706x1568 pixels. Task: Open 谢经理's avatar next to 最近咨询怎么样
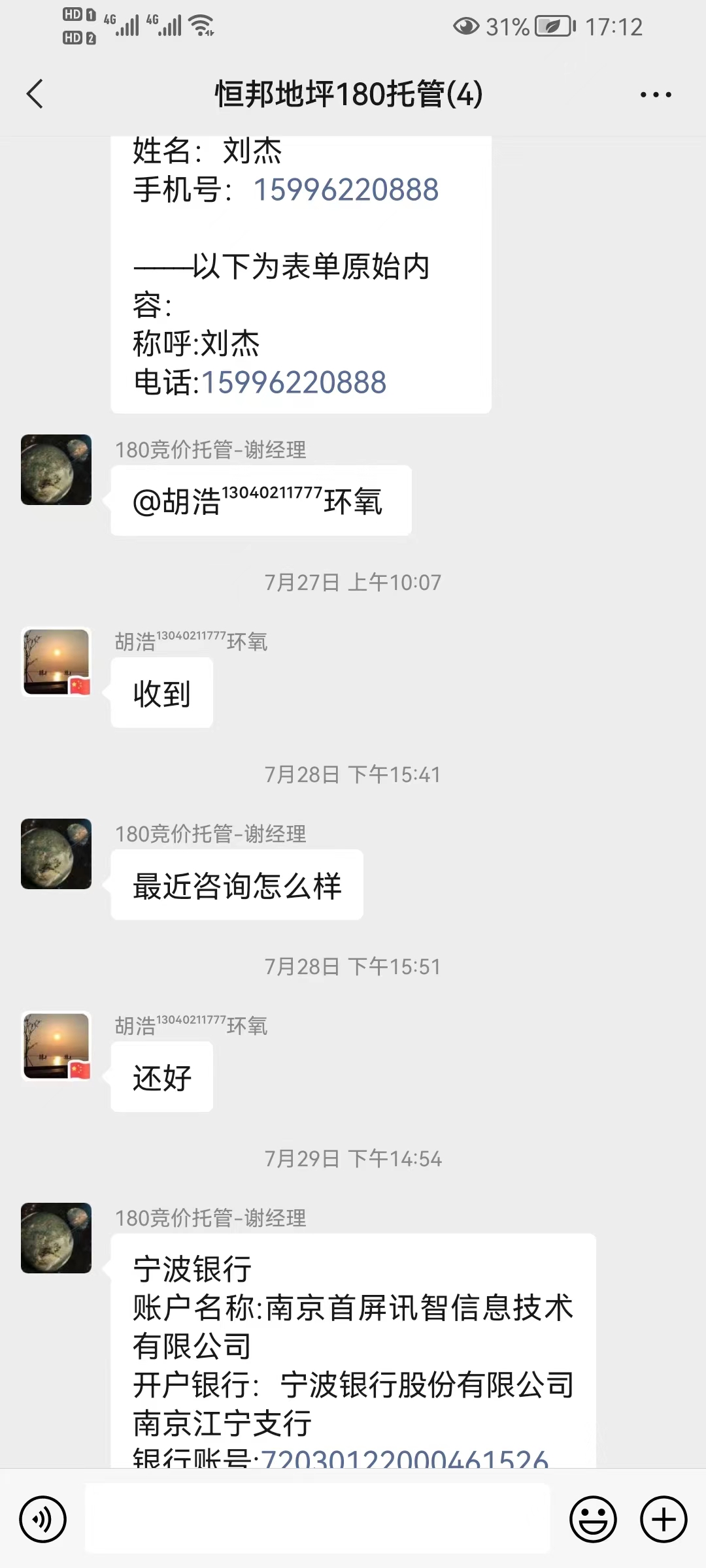pyautogui.click(x=56, y=854)
